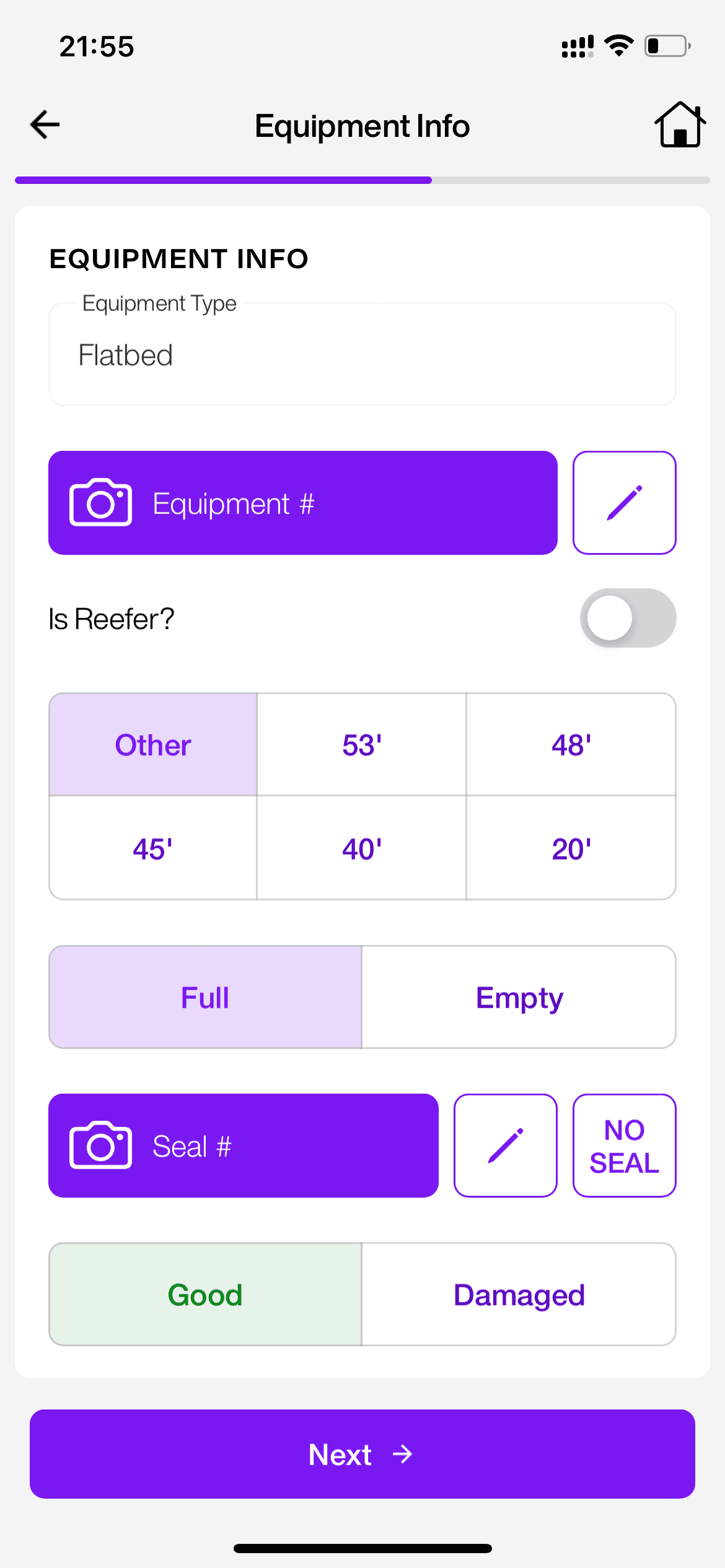
Task: Open the Equipment Type dropdown
Action: point(362,355)
